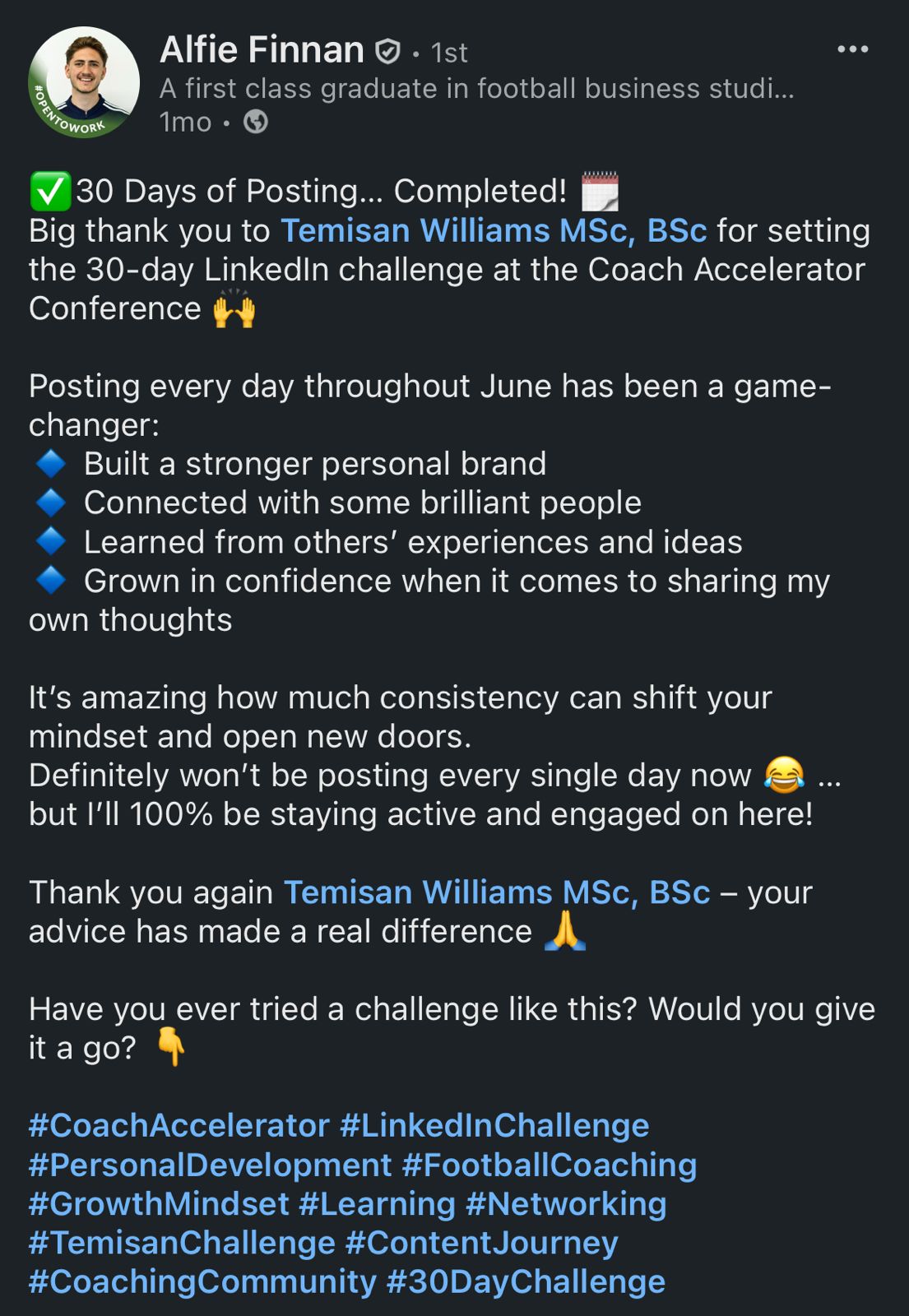909x1316 pixels.
Task: Open the #CoachAccelerator hashtag
Action: pos(179,1126)
